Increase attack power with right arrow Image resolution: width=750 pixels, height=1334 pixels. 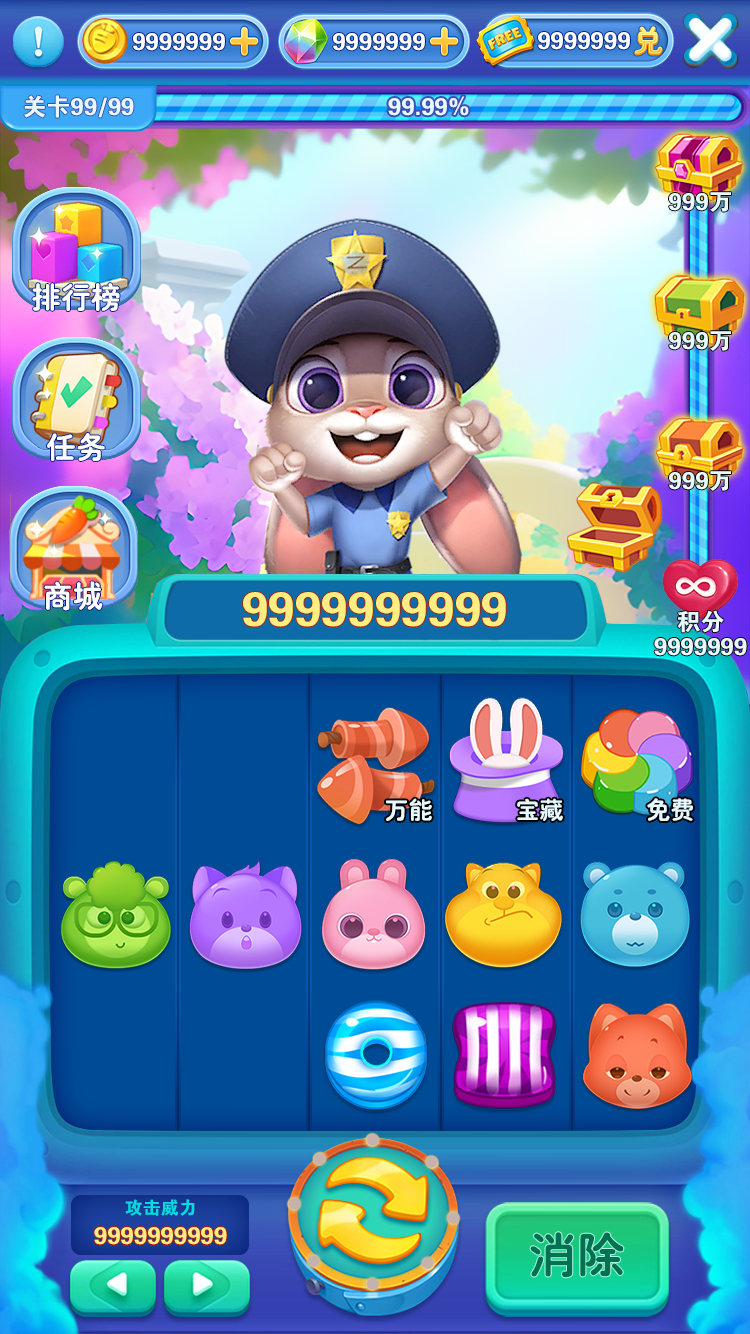pos(206,1285)
